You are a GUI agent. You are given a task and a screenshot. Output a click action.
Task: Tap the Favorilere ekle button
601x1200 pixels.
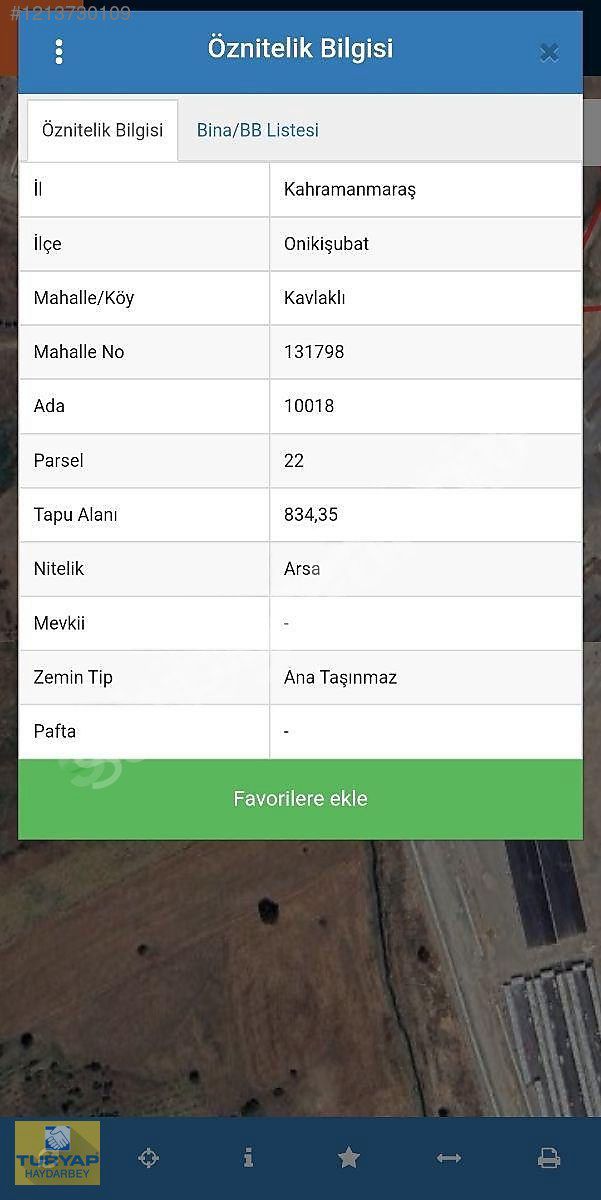click(300, 799)
